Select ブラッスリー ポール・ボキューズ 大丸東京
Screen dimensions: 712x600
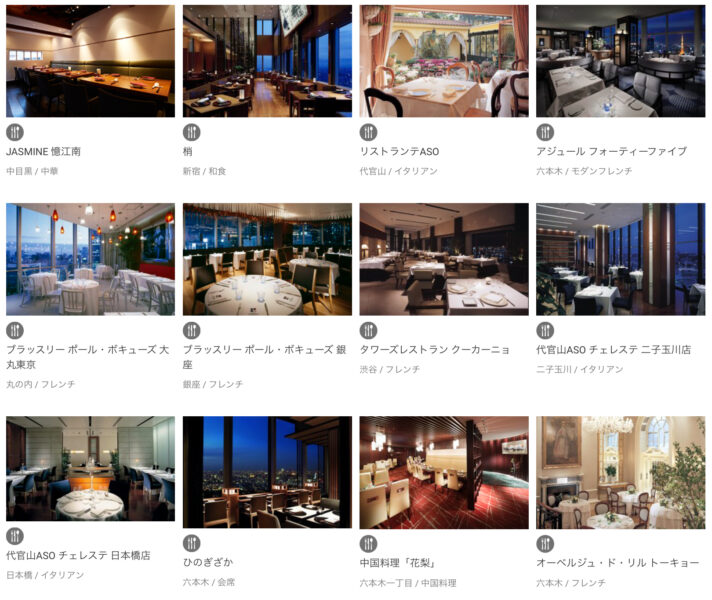(x=90, y=260)
